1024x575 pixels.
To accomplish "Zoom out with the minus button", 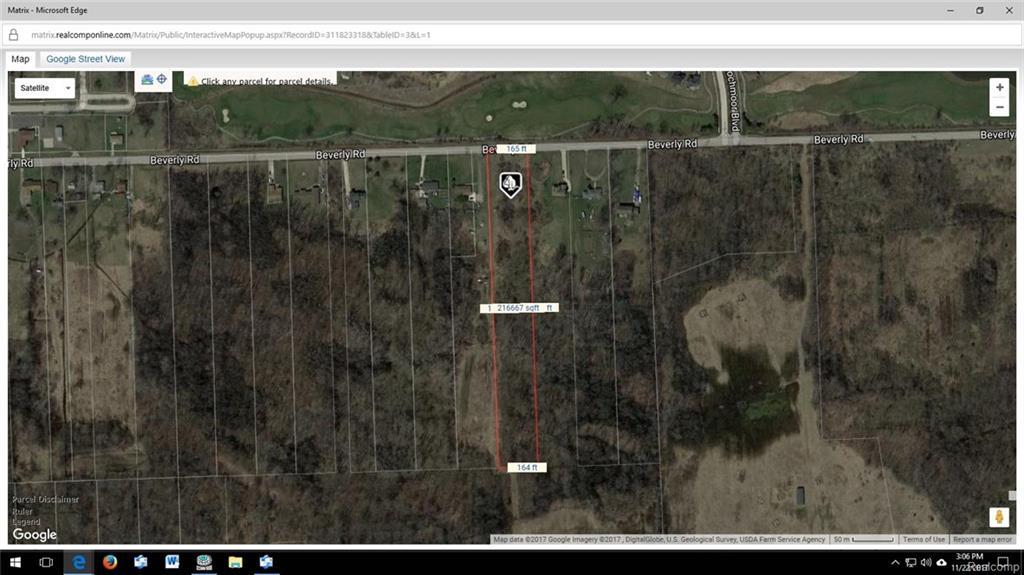I will coord(999,107).
